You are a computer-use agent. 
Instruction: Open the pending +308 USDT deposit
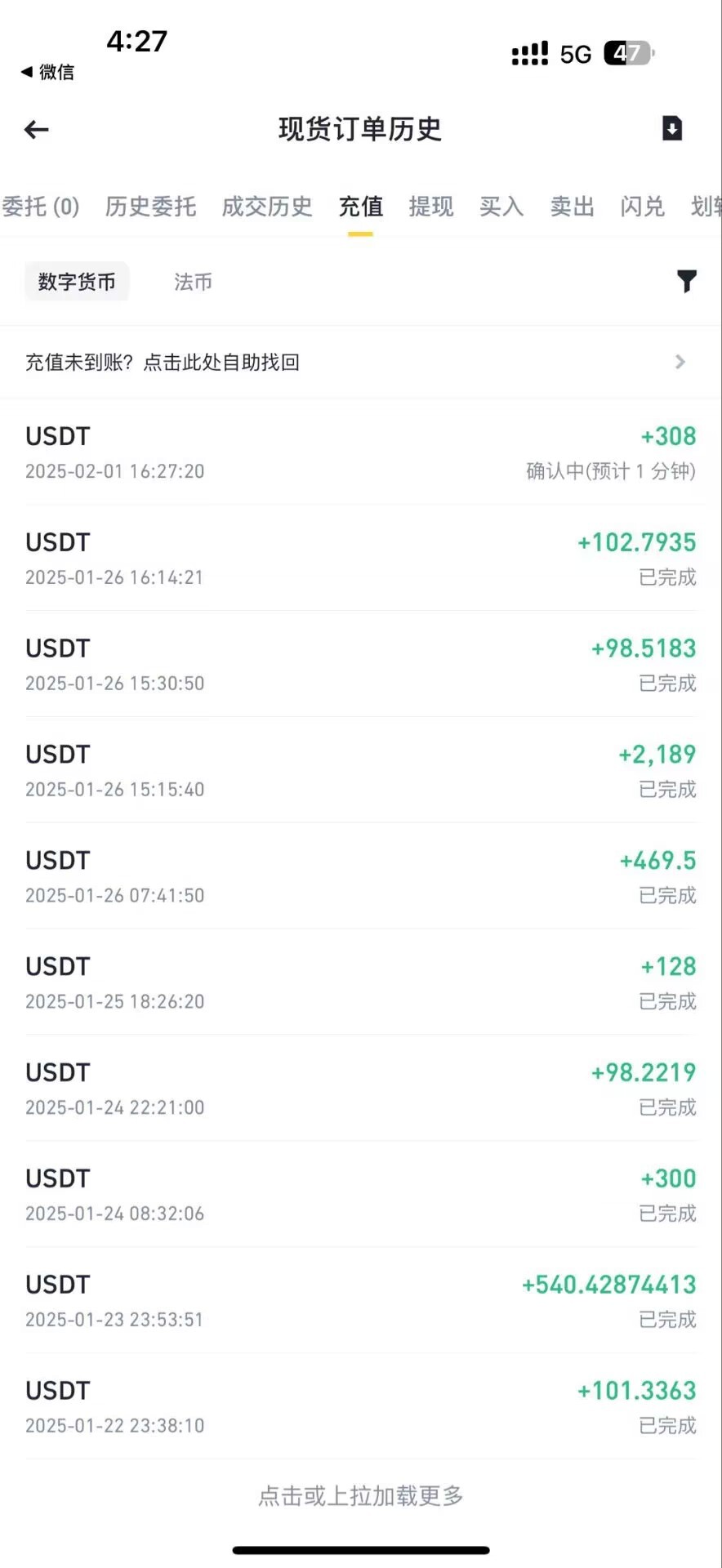pyautogui.click(x=359, y=452)
